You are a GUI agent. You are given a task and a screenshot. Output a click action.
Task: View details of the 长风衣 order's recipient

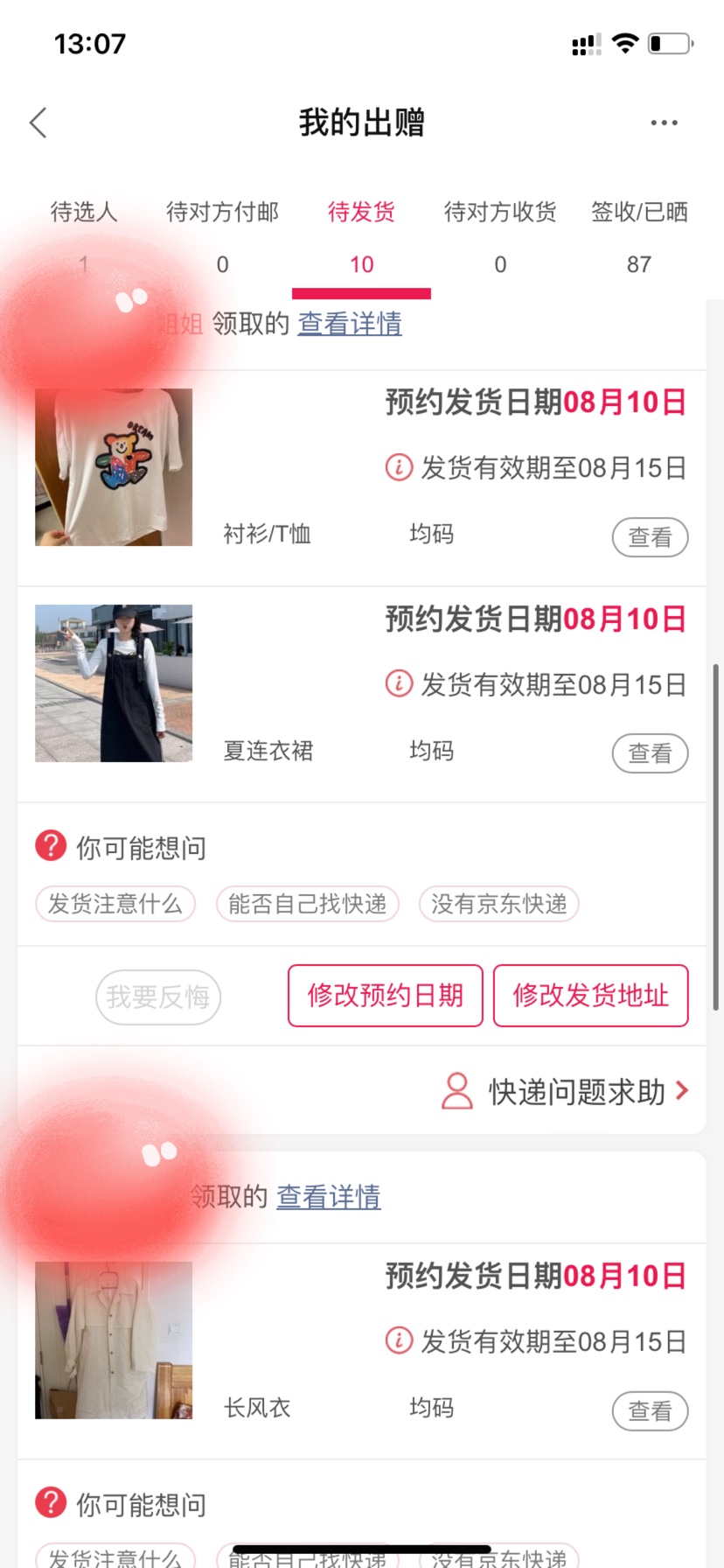tap(329, 1197)
